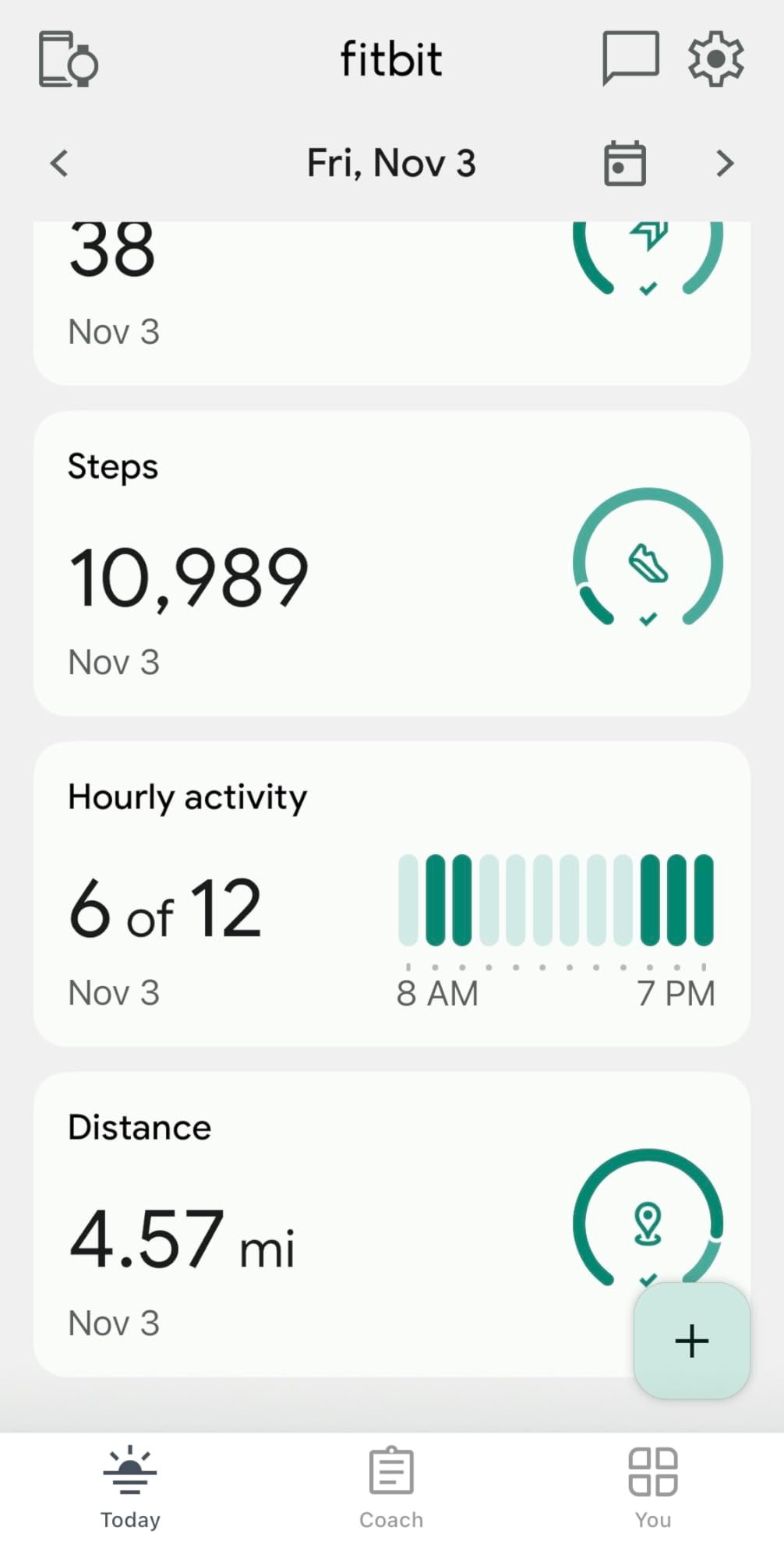Image resolution: width=784 pixels, height=1548 pixels.
Task: Expand the Hourly activity card details
Action: 392,892
